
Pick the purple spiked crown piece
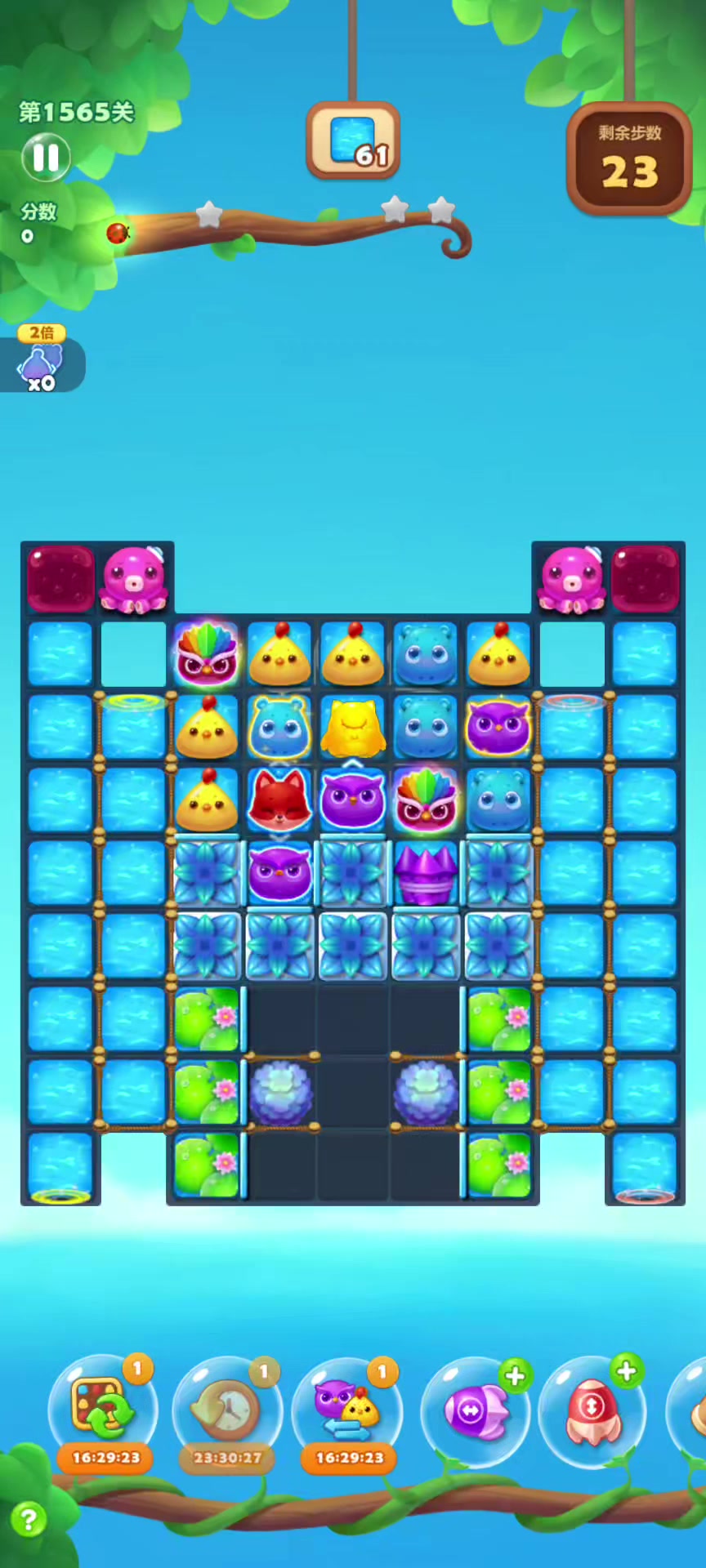pyautogui.click(x=425, y=874)
